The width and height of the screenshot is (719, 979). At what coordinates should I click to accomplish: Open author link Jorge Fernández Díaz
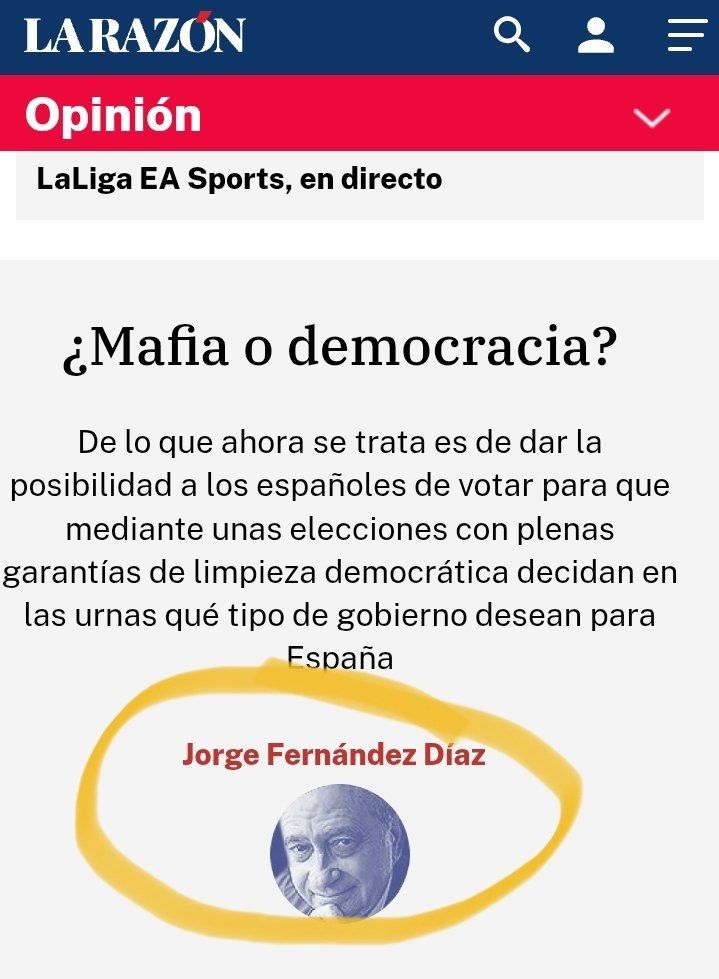click(333, 754)
